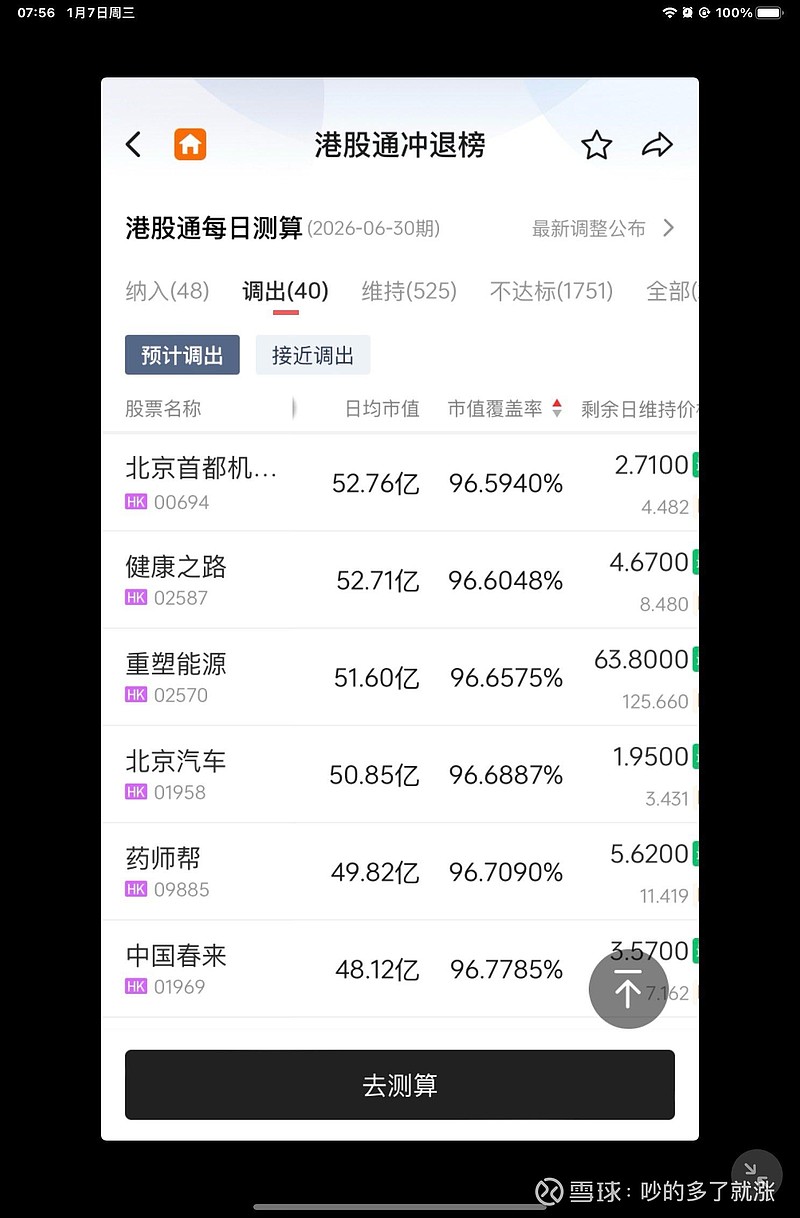Tap the back arrow at top left
This screenshot has width=800, height=1218.
tap(134, 144)
